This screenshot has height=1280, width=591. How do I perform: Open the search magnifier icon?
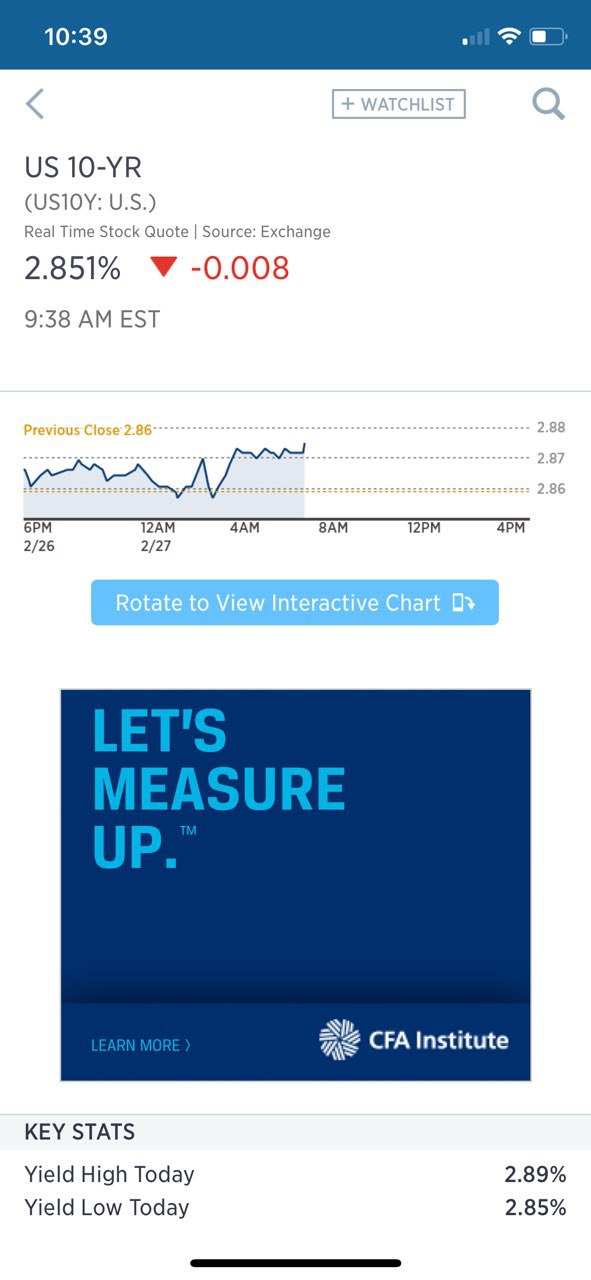(x=548, y=104)
